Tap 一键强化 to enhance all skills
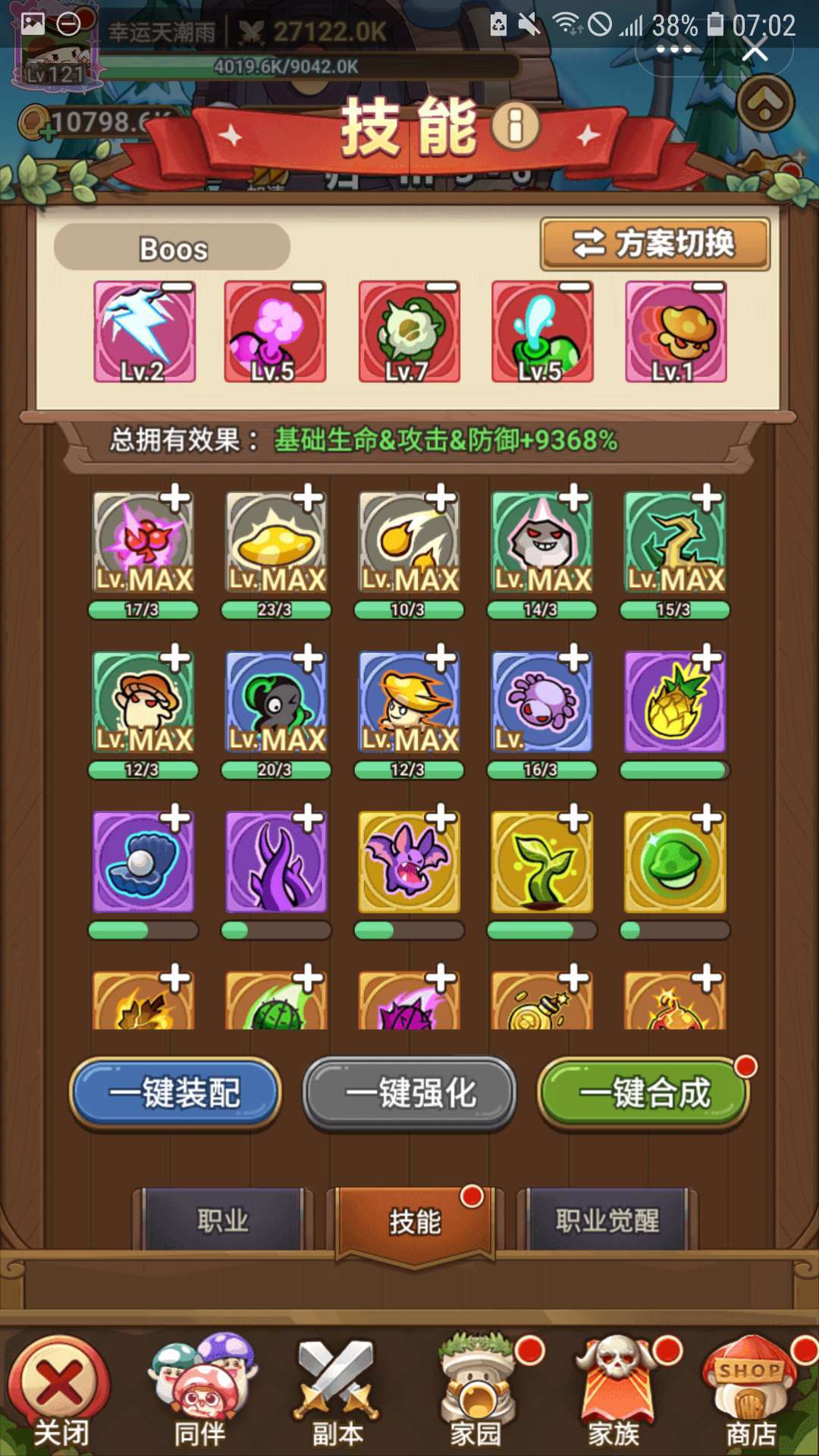Screen dimensions: 819x1456 [x=409, y=1093]
